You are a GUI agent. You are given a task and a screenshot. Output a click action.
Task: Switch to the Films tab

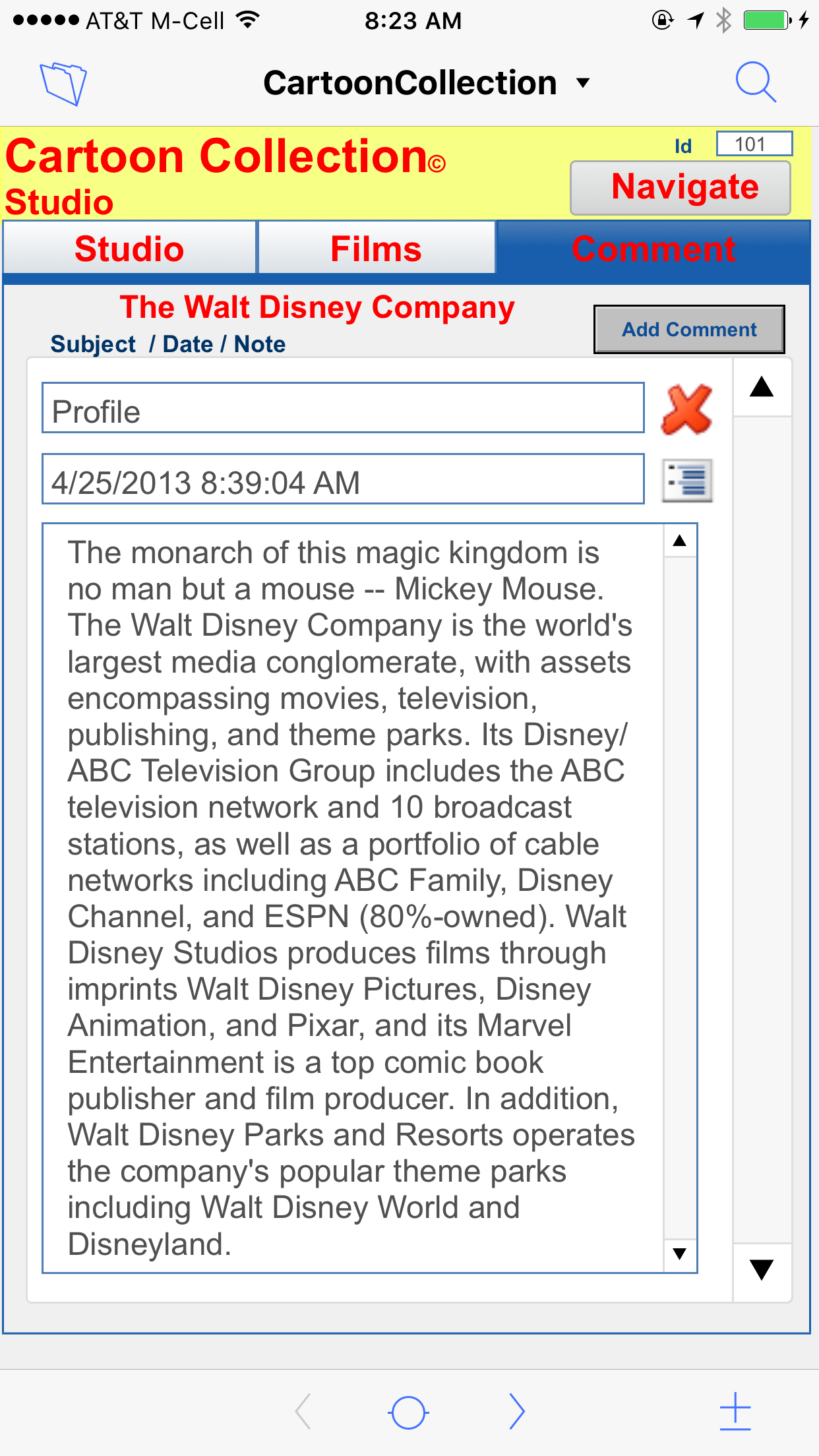377,249
